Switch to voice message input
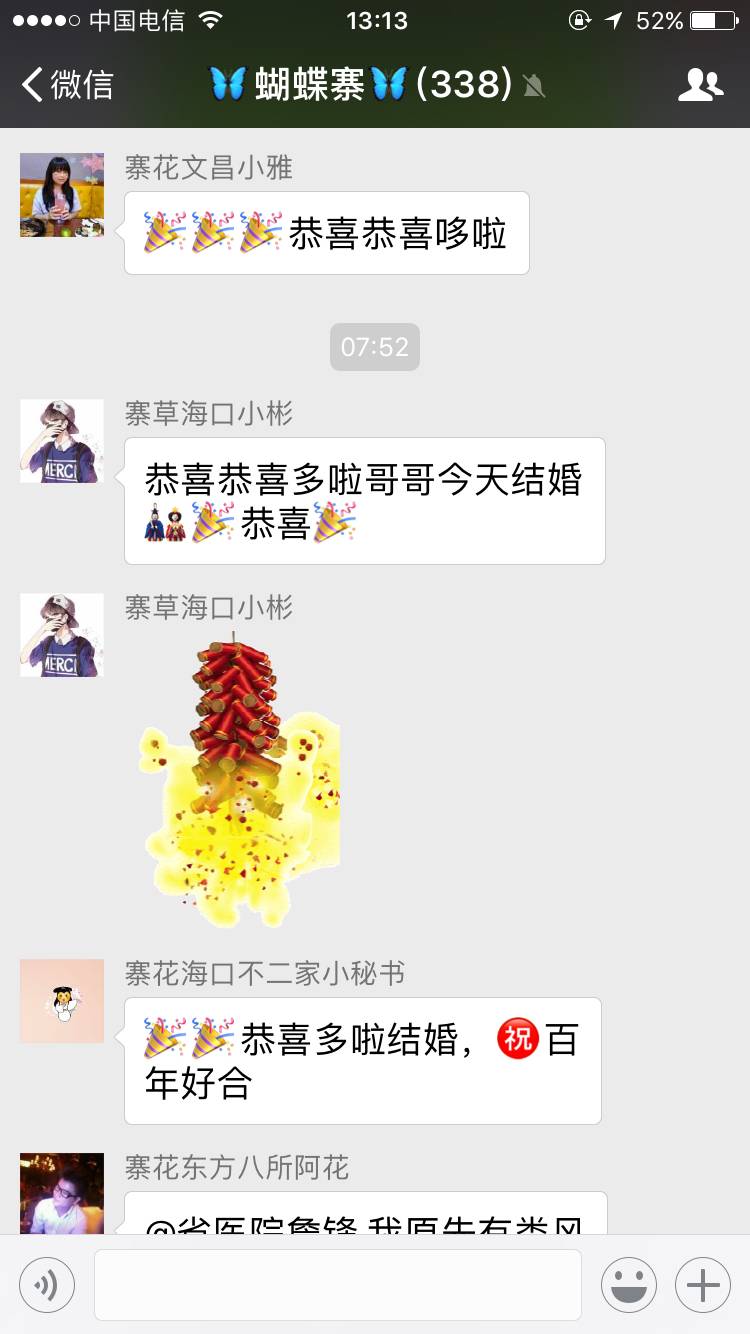This screenshot has height=1334, width=750. tap(47, 1284)
